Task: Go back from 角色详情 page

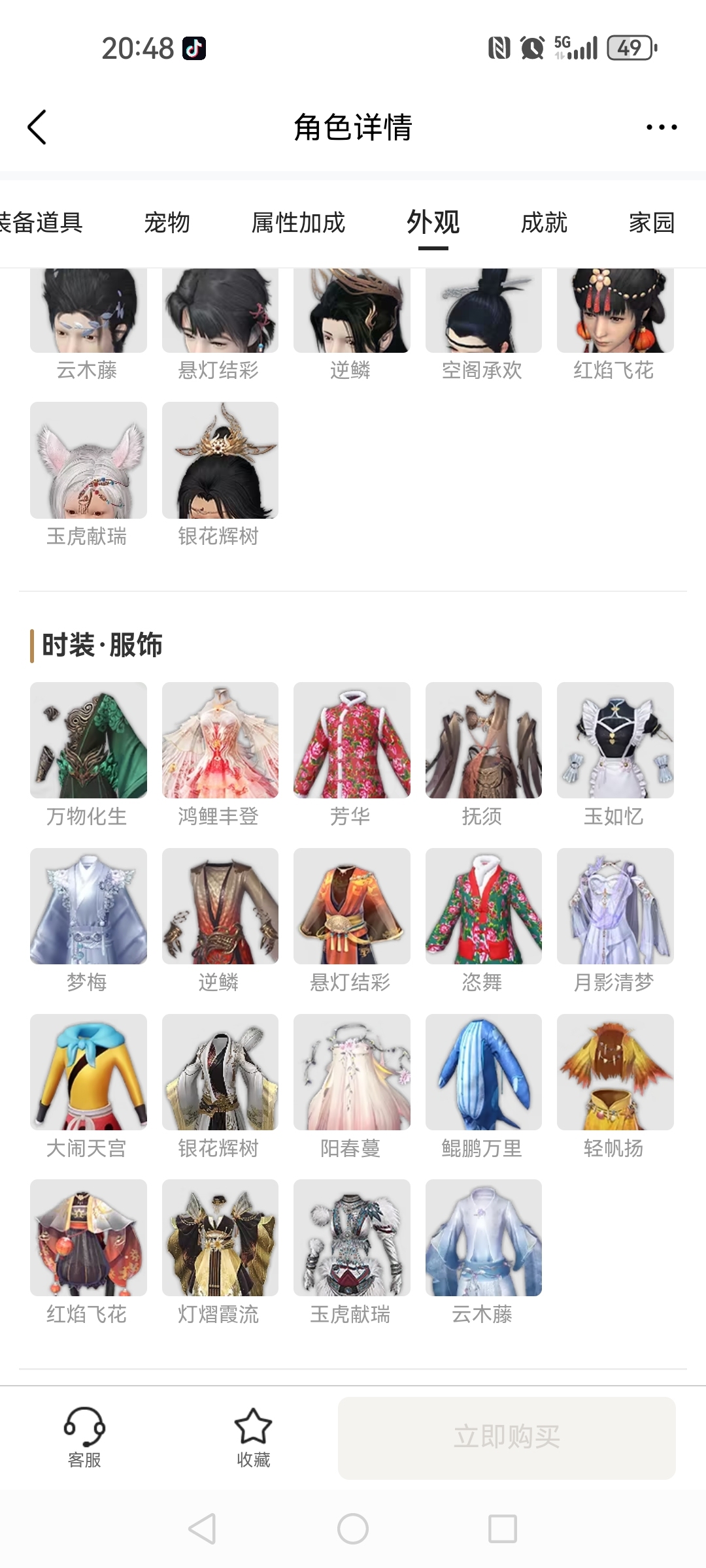Action: pyautogui.click(x=37, y=127)
